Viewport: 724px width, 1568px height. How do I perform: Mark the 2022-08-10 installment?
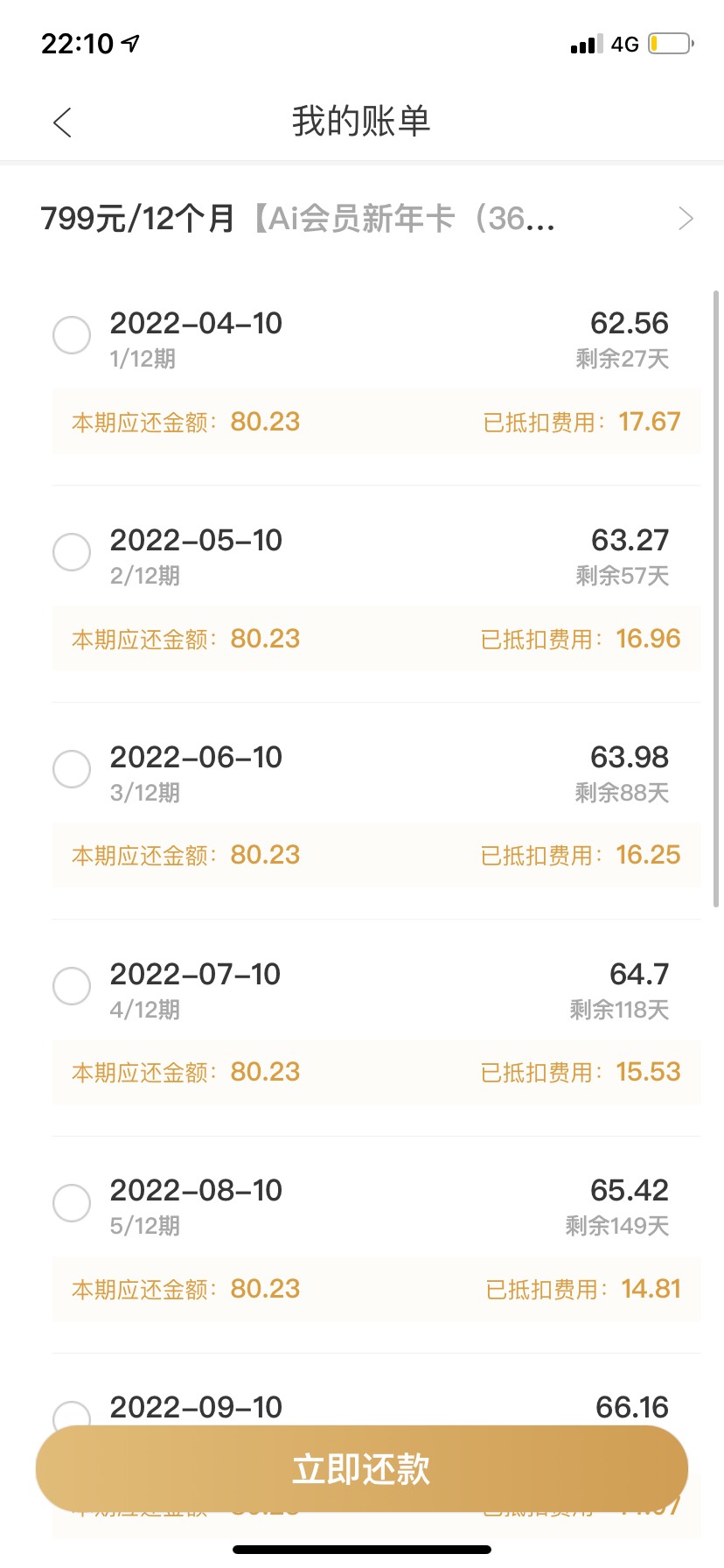click(72, 1202)
